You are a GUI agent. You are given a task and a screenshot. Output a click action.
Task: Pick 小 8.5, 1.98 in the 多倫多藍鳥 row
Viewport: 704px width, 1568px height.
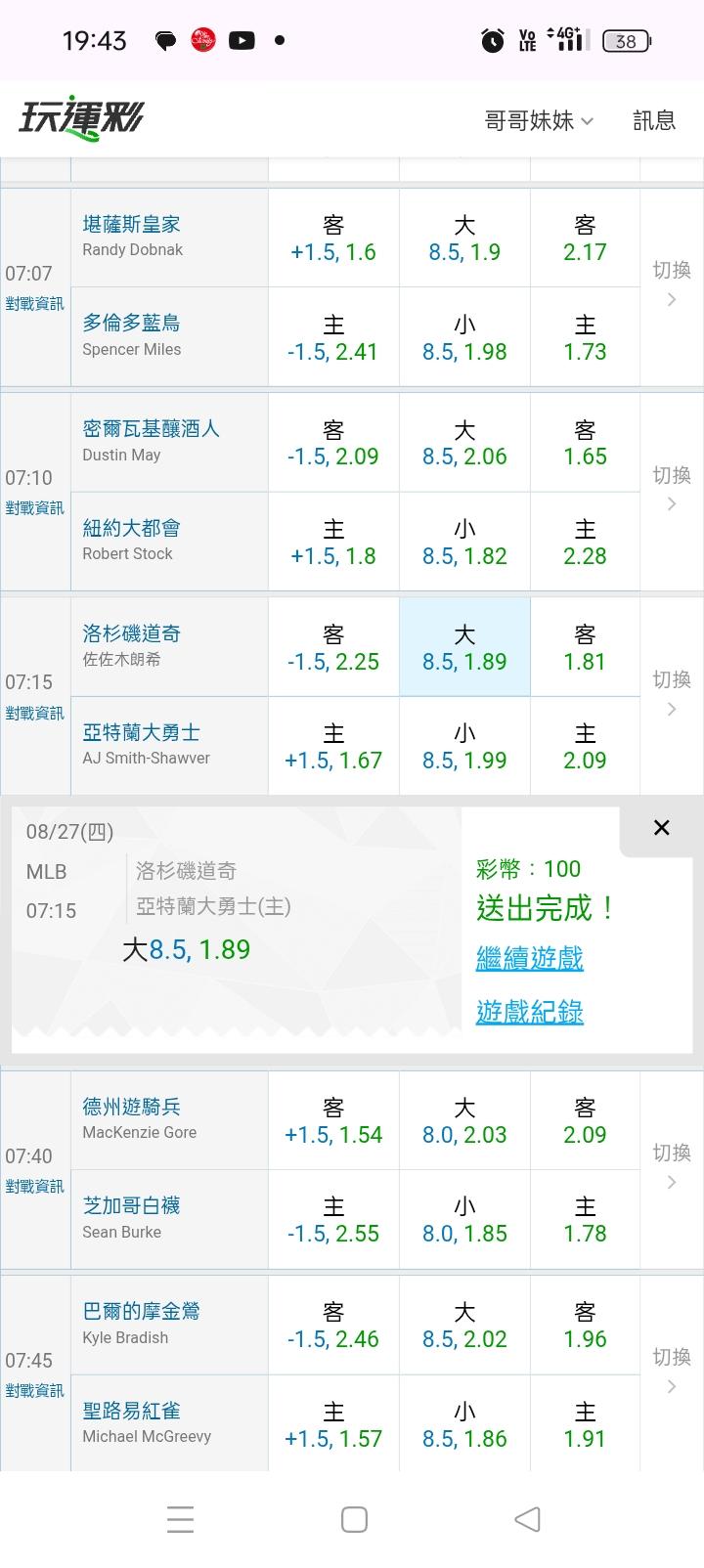[464, 337]
